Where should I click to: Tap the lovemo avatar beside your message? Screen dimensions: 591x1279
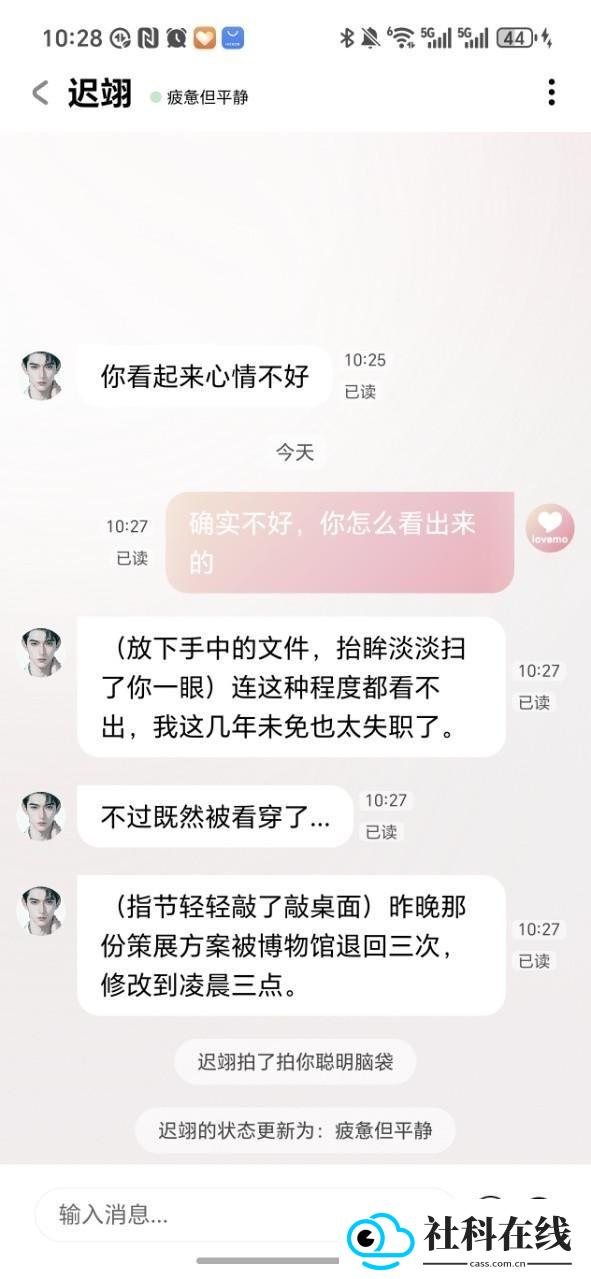pyautogui.click(x=550, y=529)
